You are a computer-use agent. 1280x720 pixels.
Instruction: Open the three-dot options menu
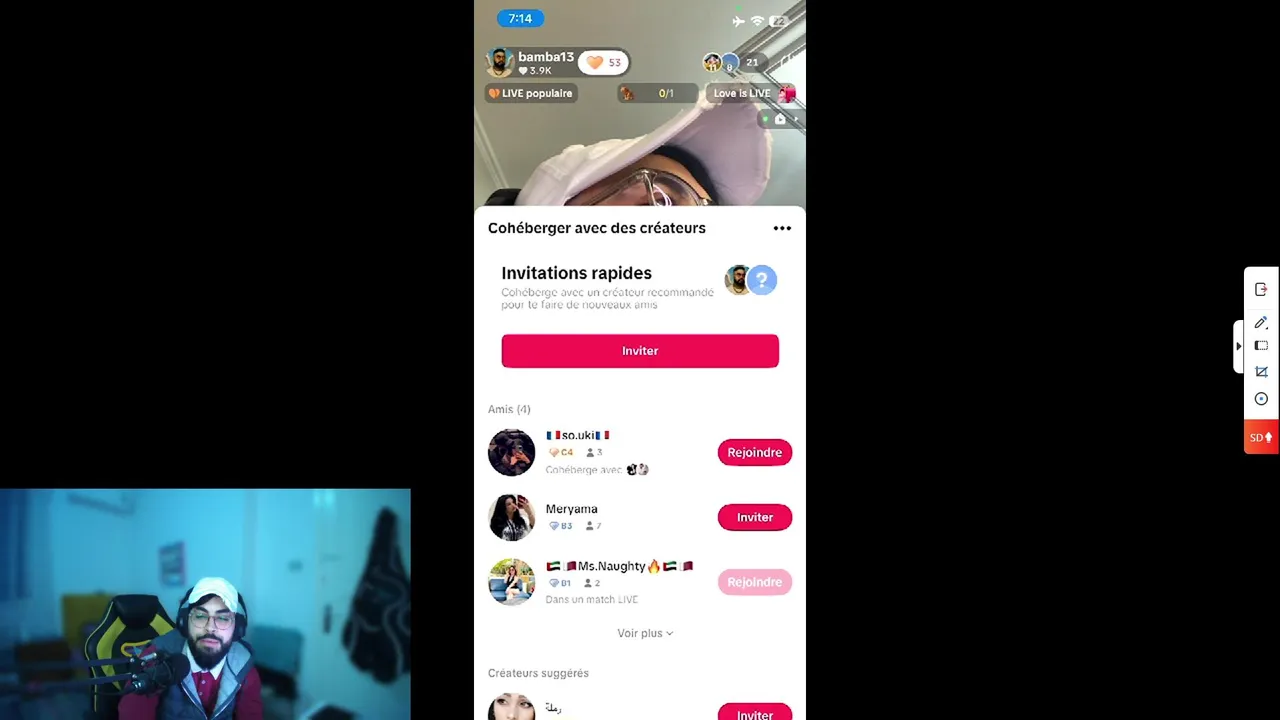(782, 228)
